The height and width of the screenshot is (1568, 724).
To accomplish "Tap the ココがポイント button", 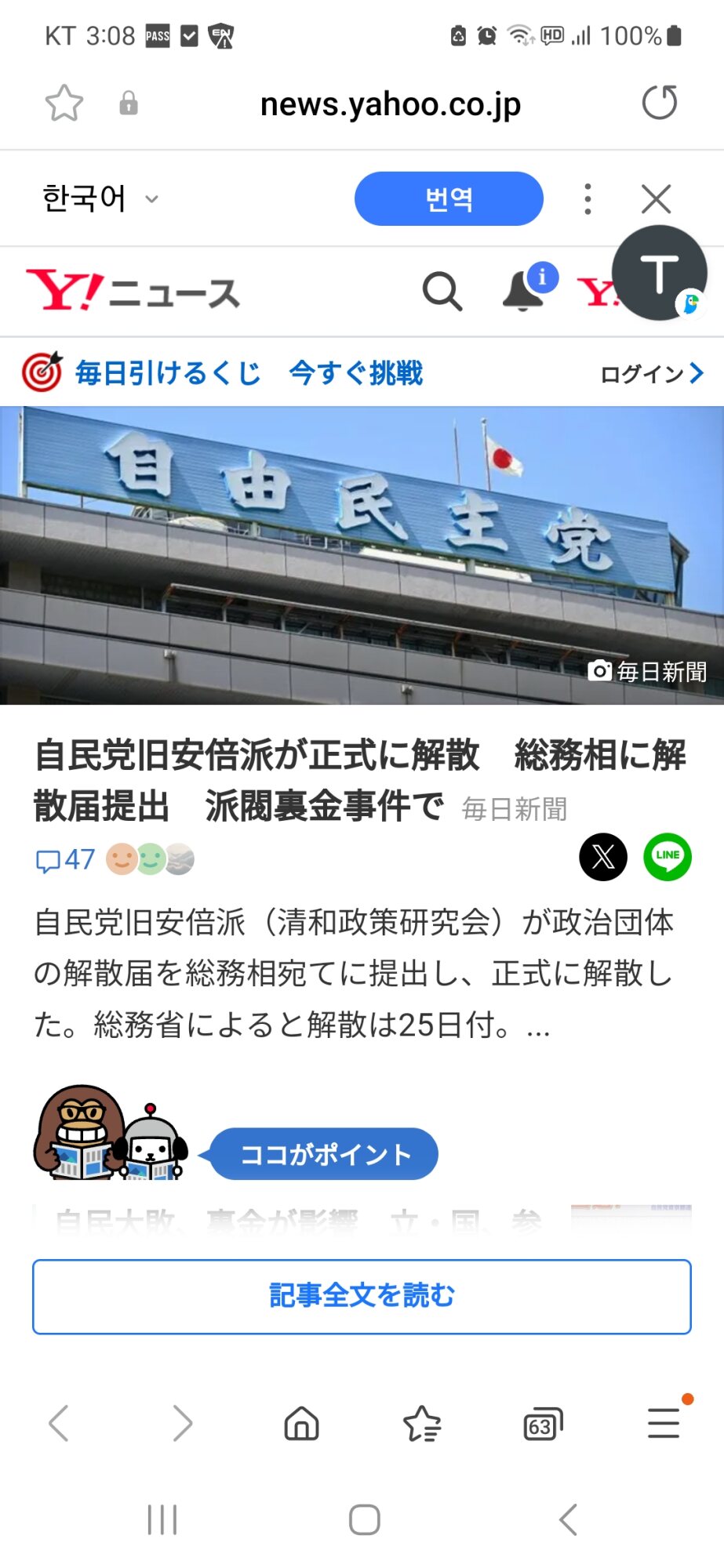I will (x=324, y=1154).
